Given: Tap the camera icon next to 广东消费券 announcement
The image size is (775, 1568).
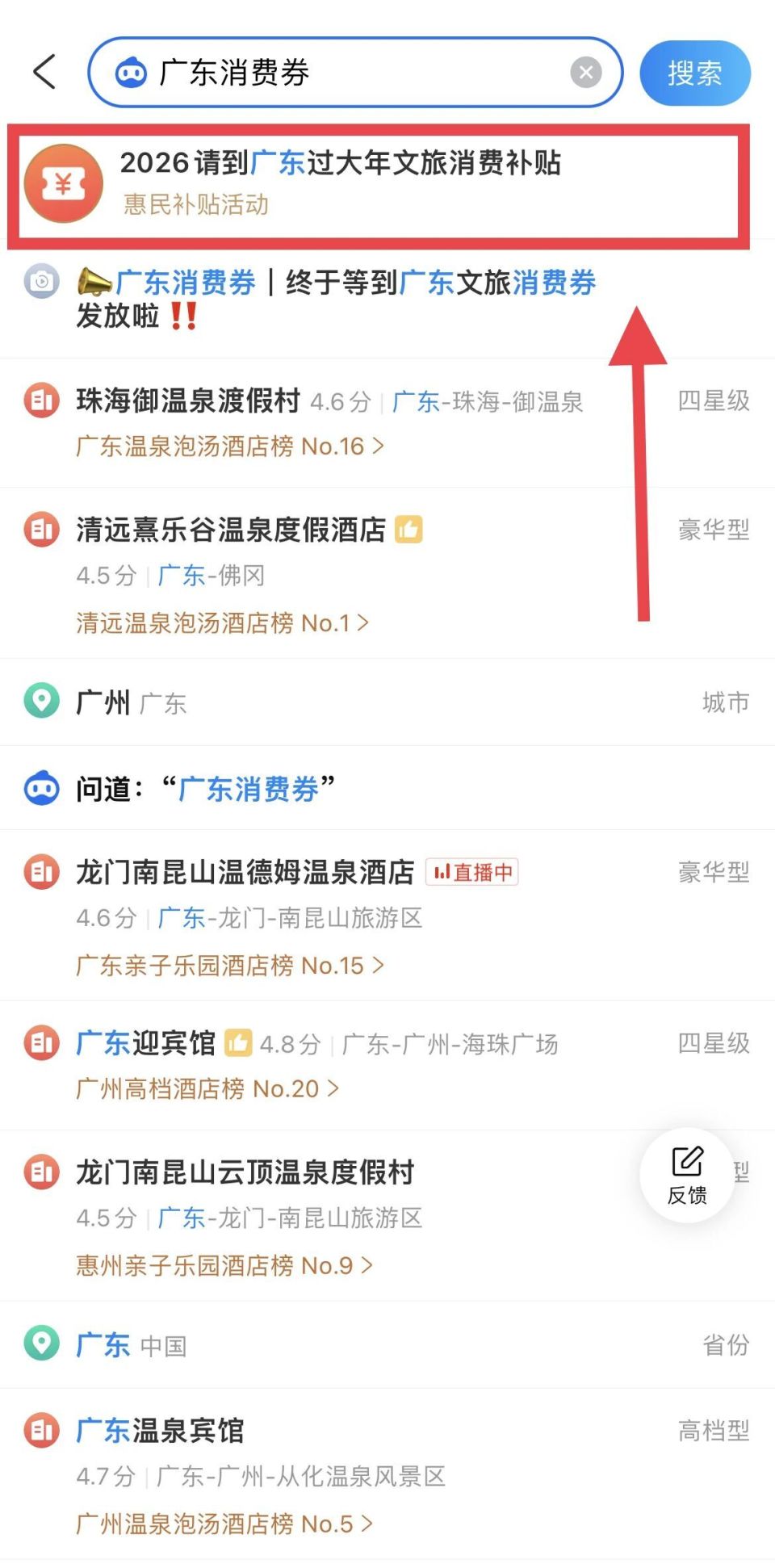Looking at the screenshot, I should tap(40, 281).
